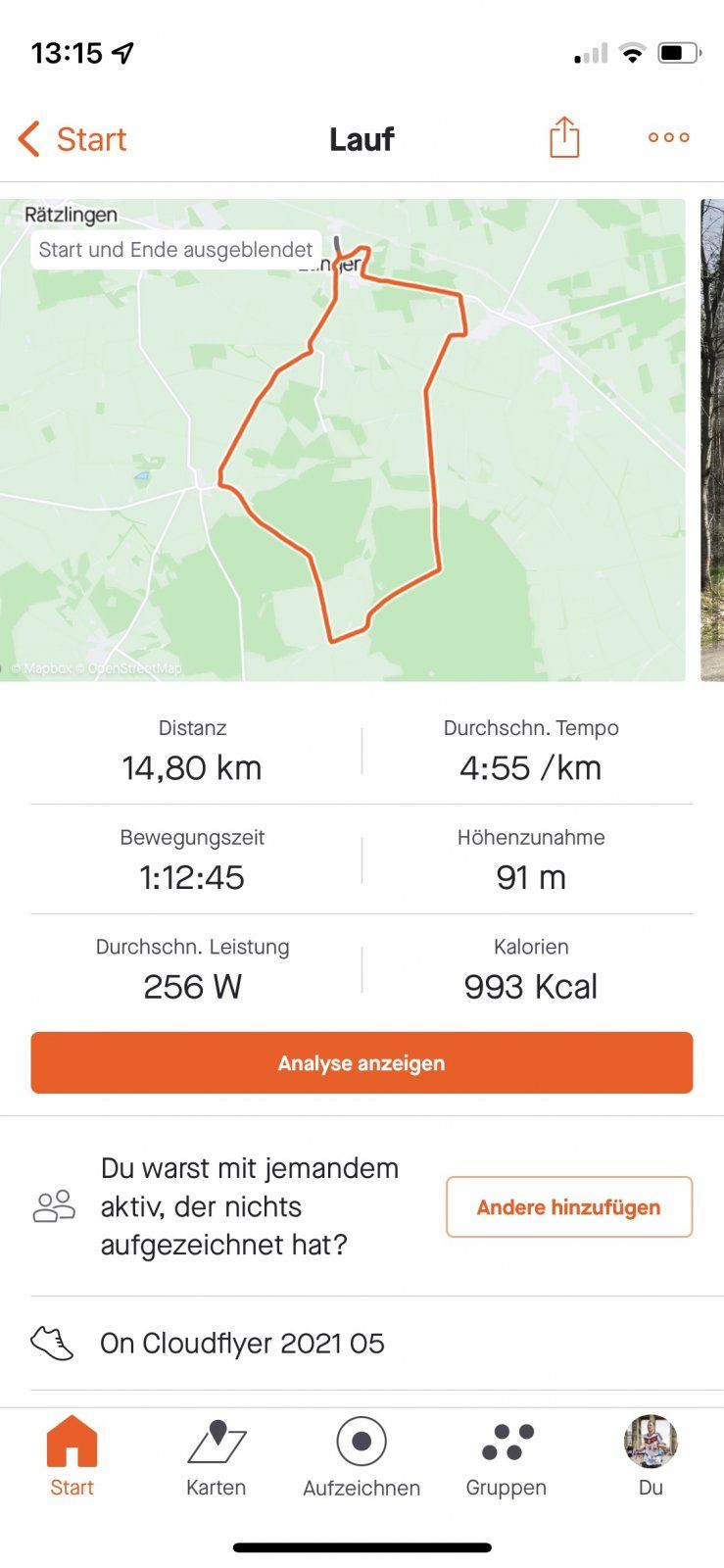This screenshot has height=1568, width=724.
Task: Go back to Start
Action: (x=72, y=139)
